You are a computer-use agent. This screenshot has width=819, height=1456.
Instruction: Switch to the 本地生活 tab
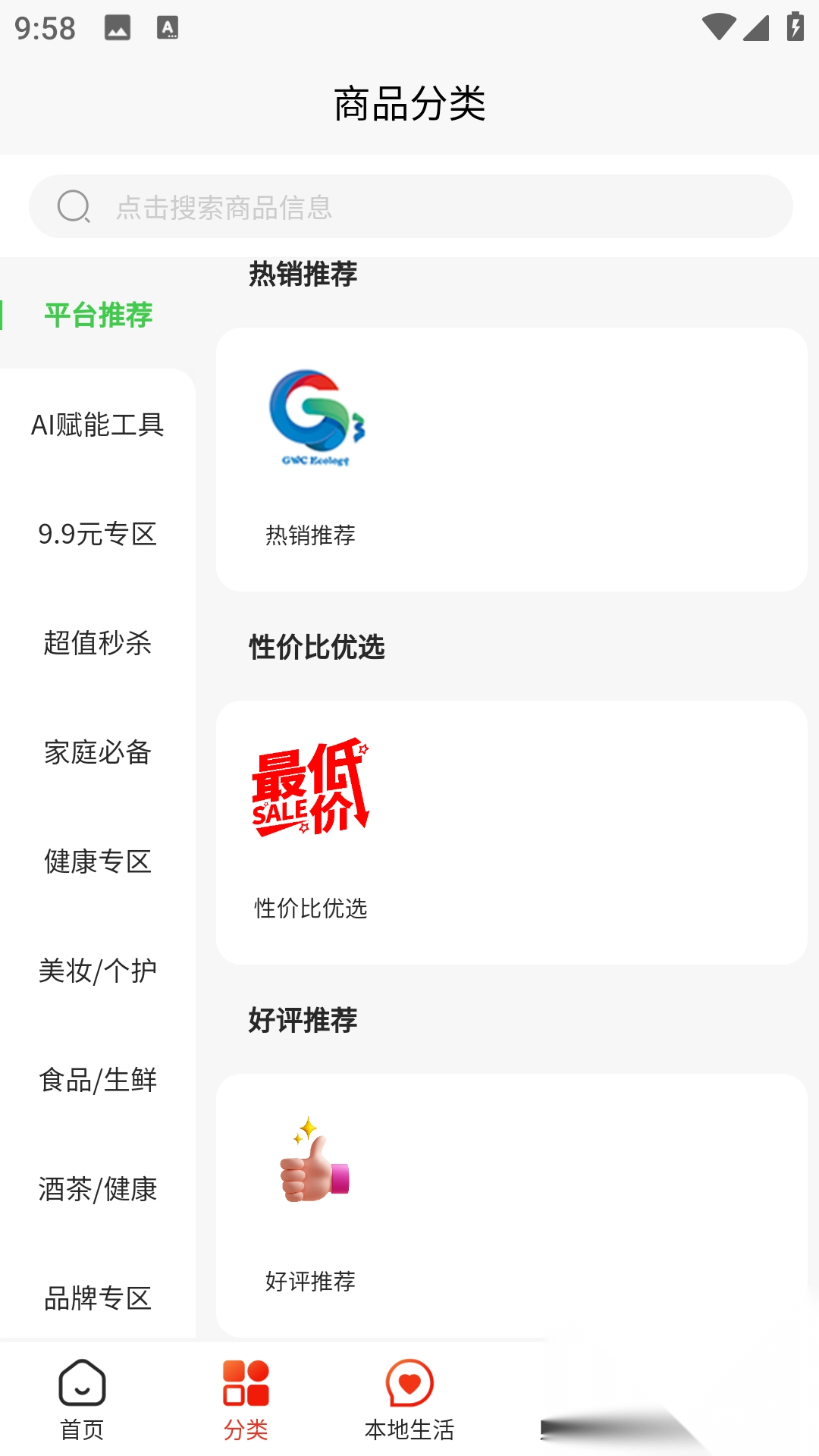tap(409, 1400)
